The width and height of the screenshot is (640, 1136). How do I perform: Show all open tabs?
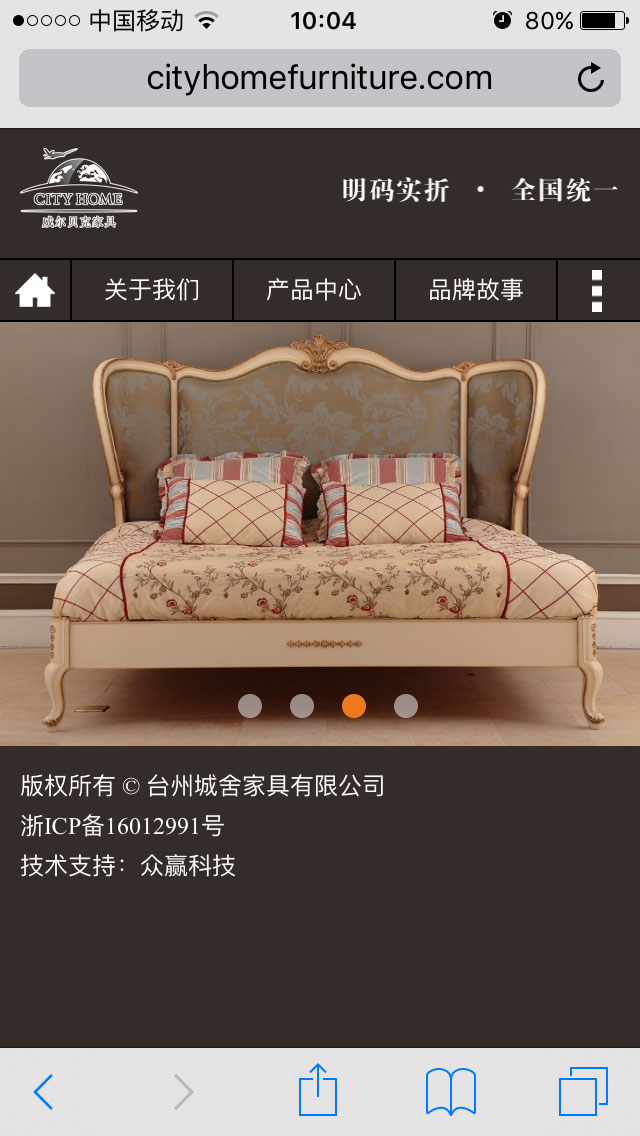[583, 1091]
